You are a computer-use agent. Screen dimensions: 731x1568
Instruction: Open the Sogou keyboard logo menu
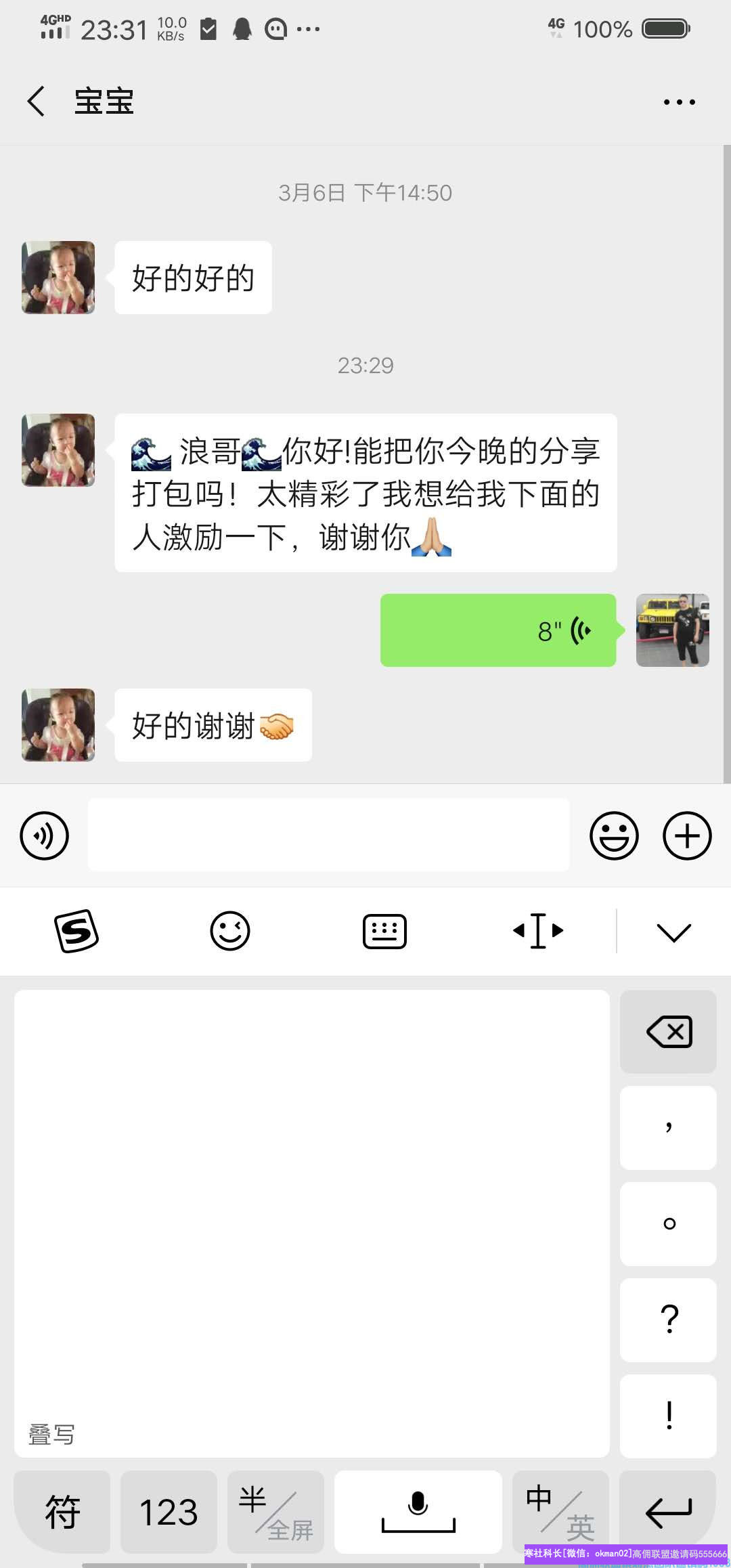(x=76, y=931)
